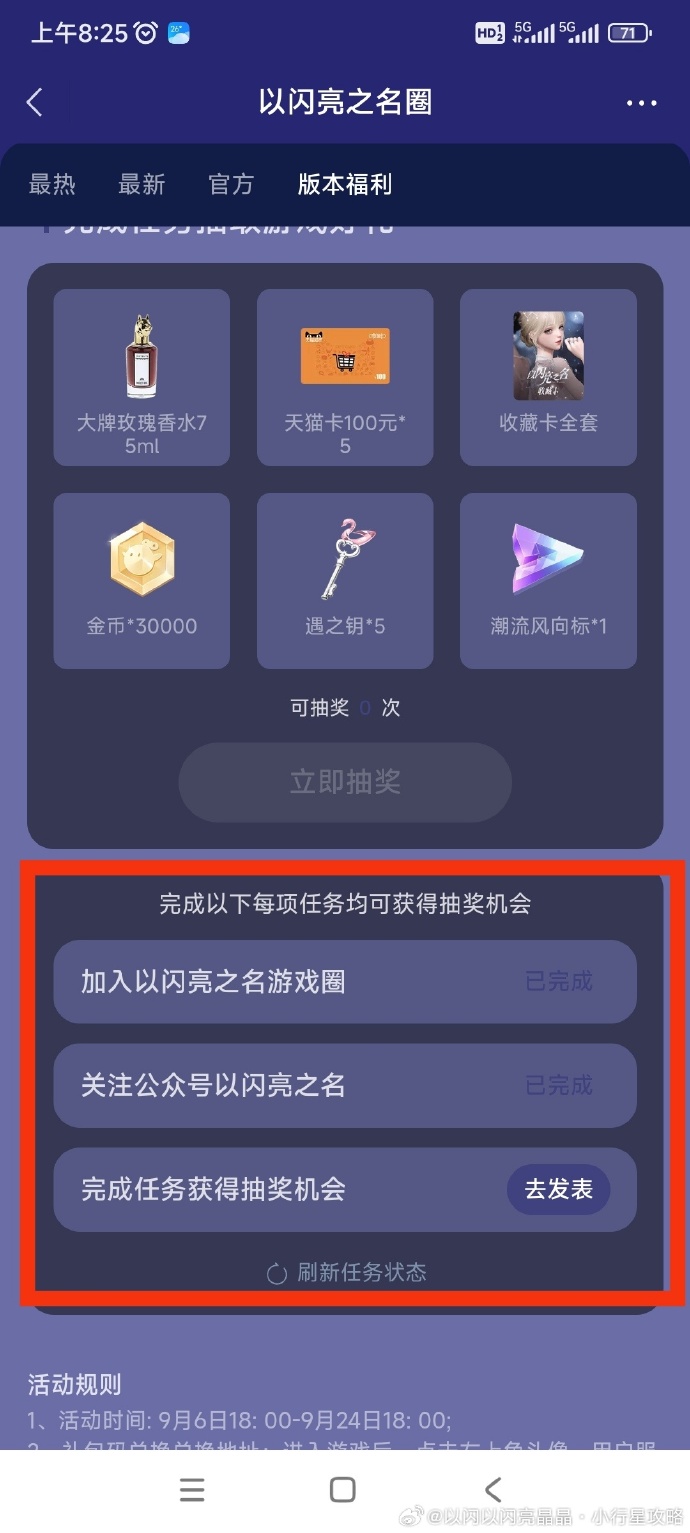Select the 版本福利 tab
690x1533 pixels.
344,184
